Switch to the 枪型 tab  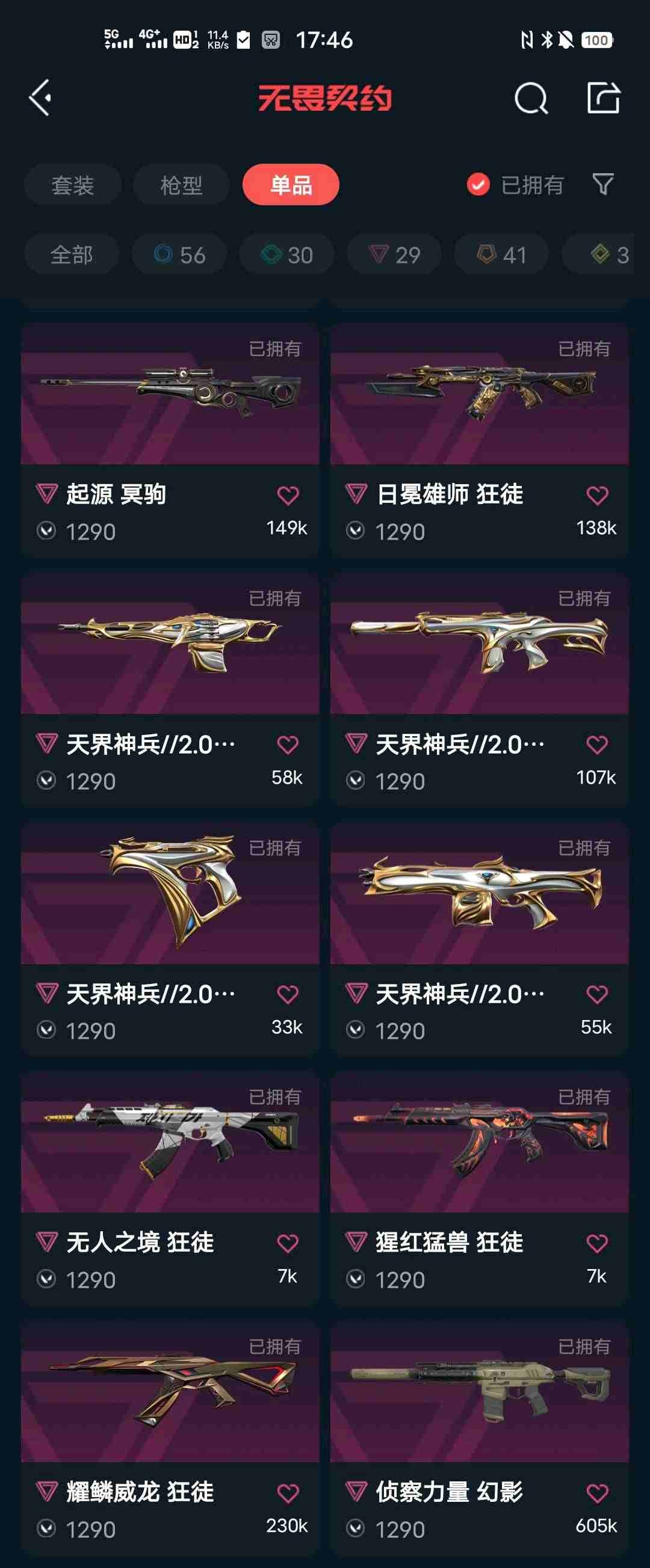coord(181,185)
